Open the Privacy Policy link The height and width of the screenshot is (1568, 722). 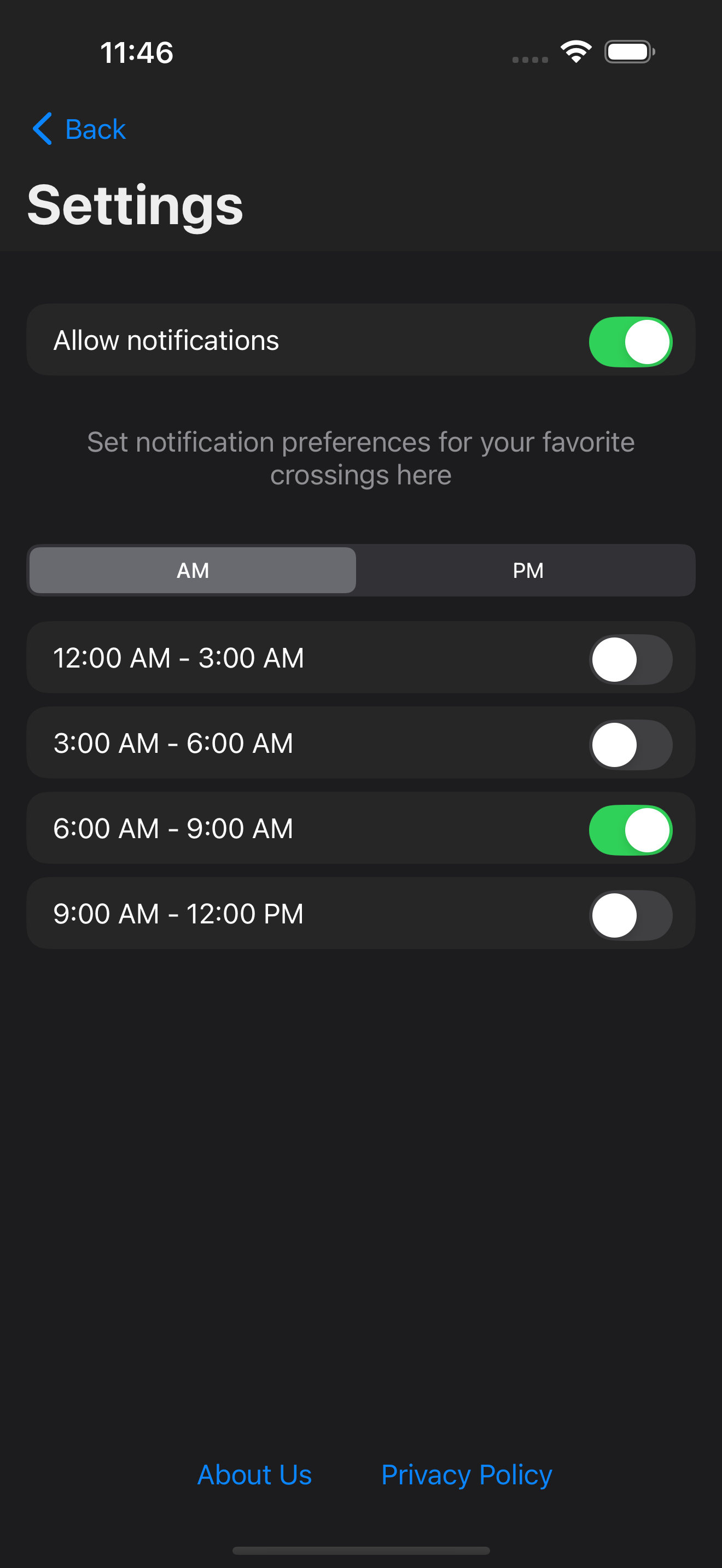click(467, 1475)
